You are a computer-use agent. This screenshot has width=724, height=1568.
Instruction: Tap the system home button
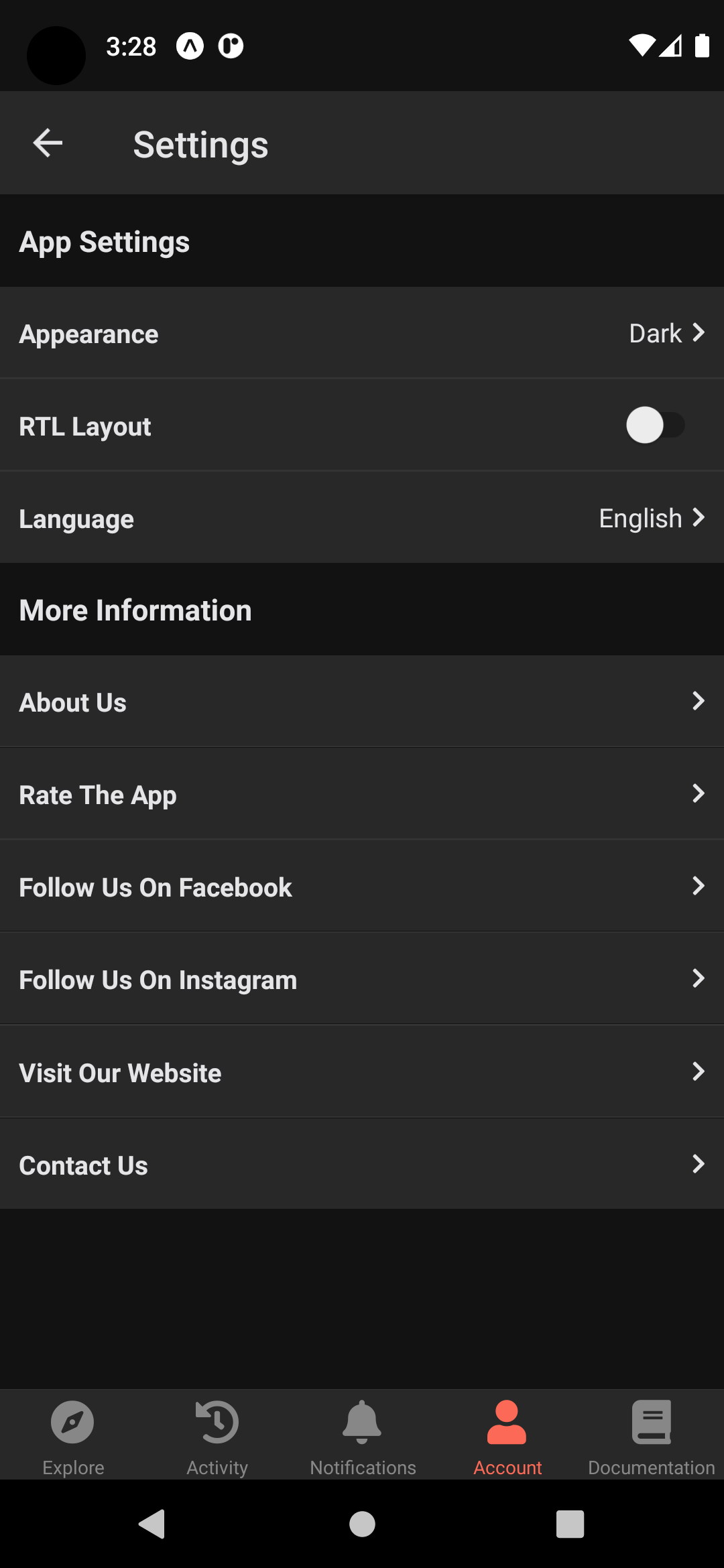362,1524
